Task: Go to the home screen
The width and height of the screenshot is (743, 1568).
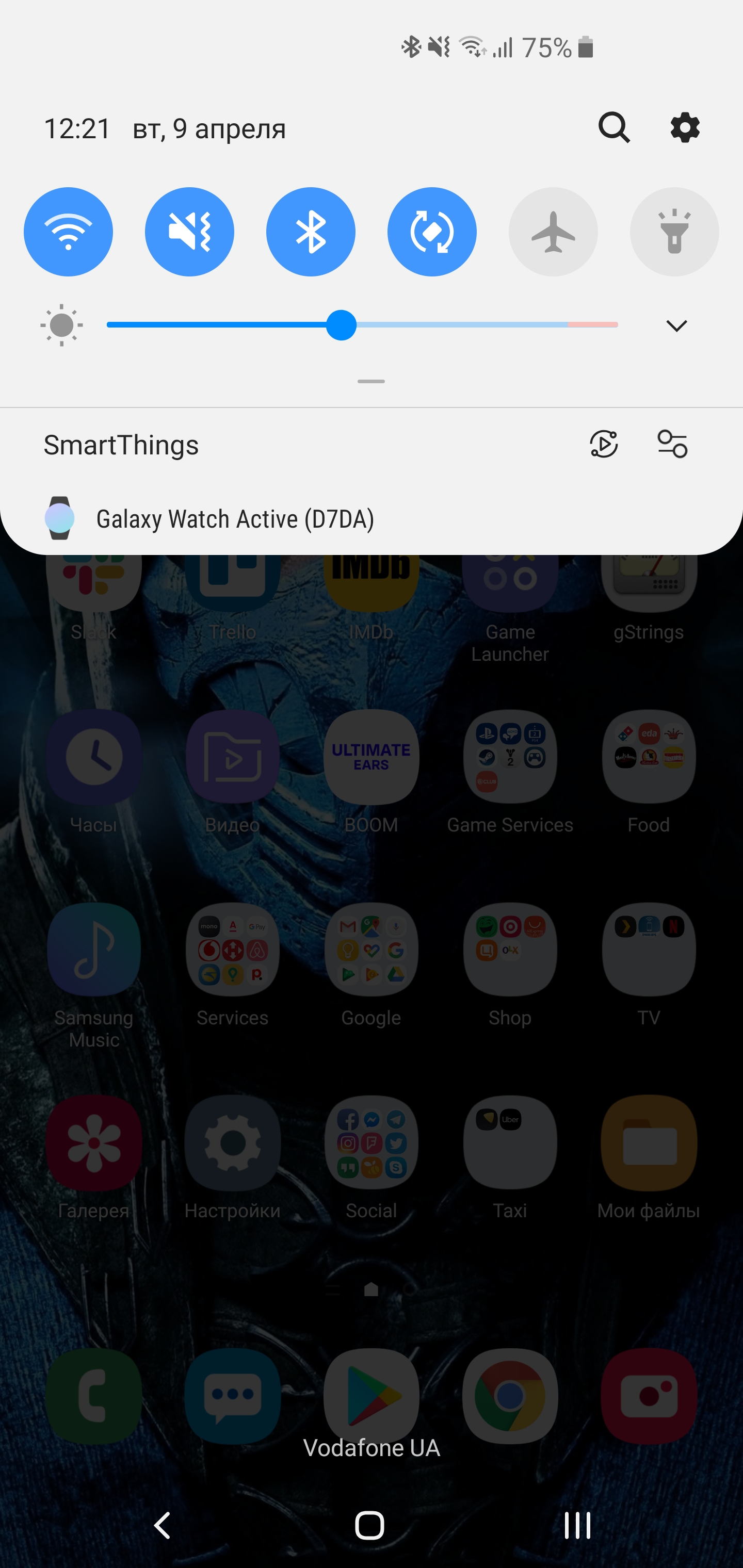Action: coord(369,1525)
